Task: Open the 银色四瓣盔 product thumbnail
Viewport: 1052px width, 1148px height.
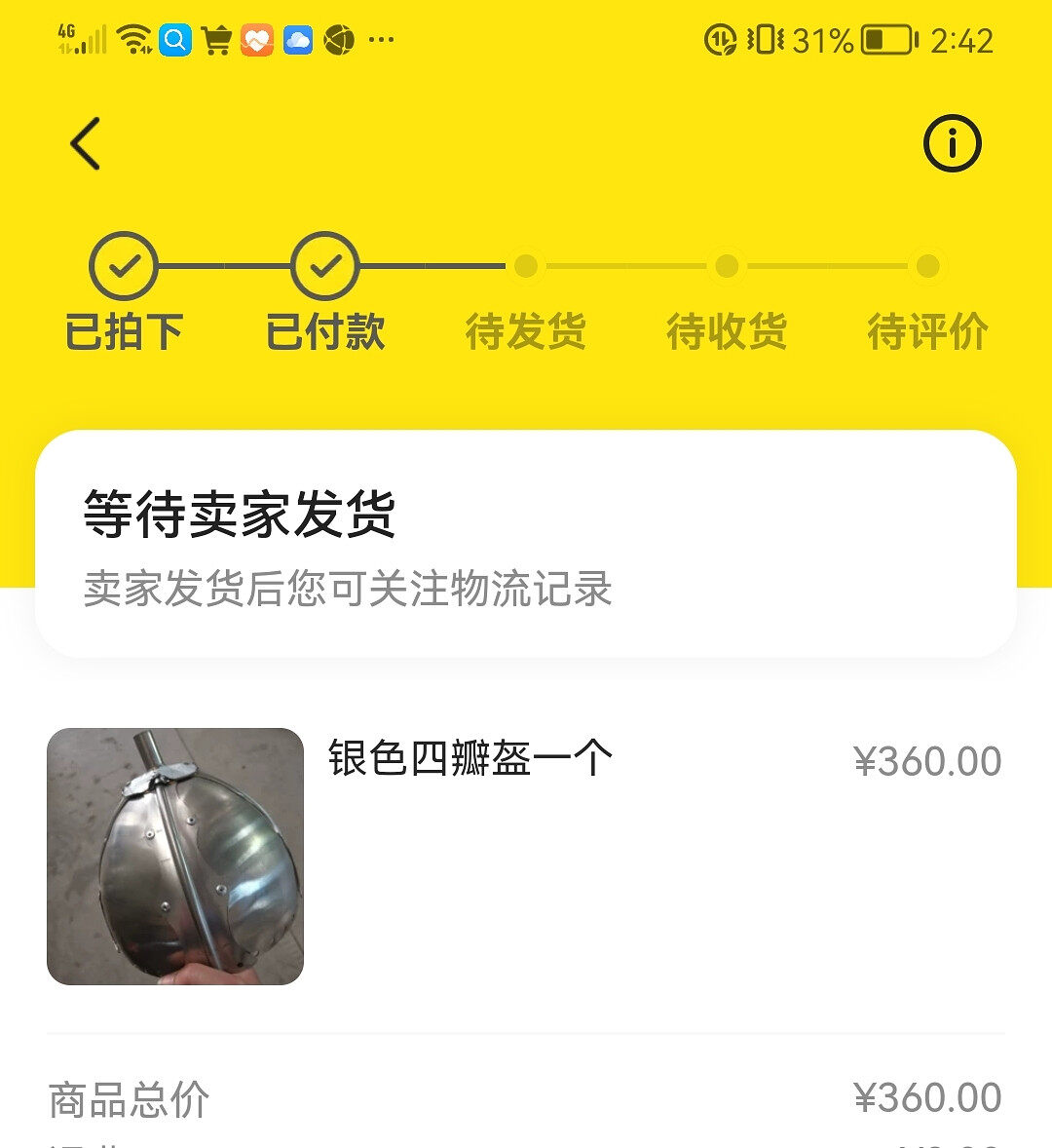Action: pos(175,856)
